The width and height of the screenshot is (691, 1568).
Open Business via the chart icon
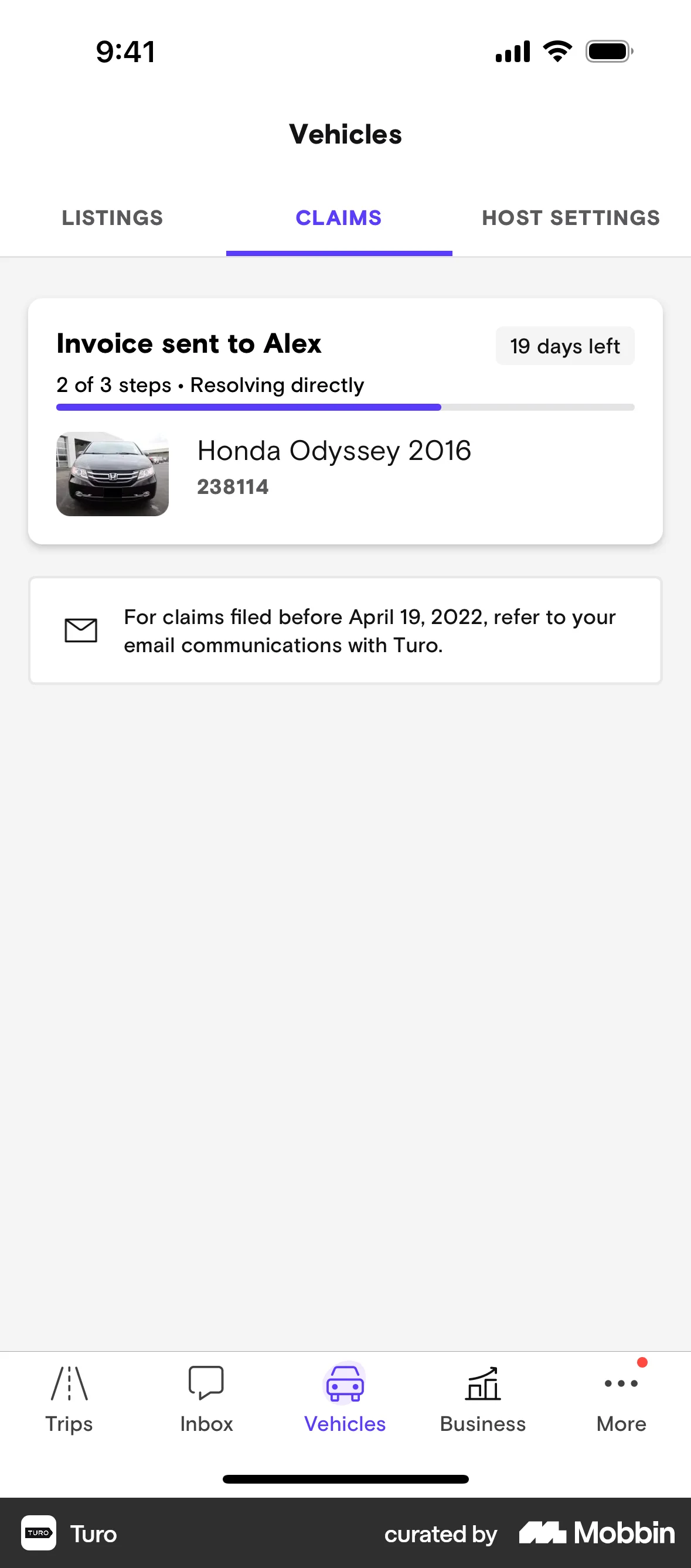pyautogui.click(x=483, y=1392)
